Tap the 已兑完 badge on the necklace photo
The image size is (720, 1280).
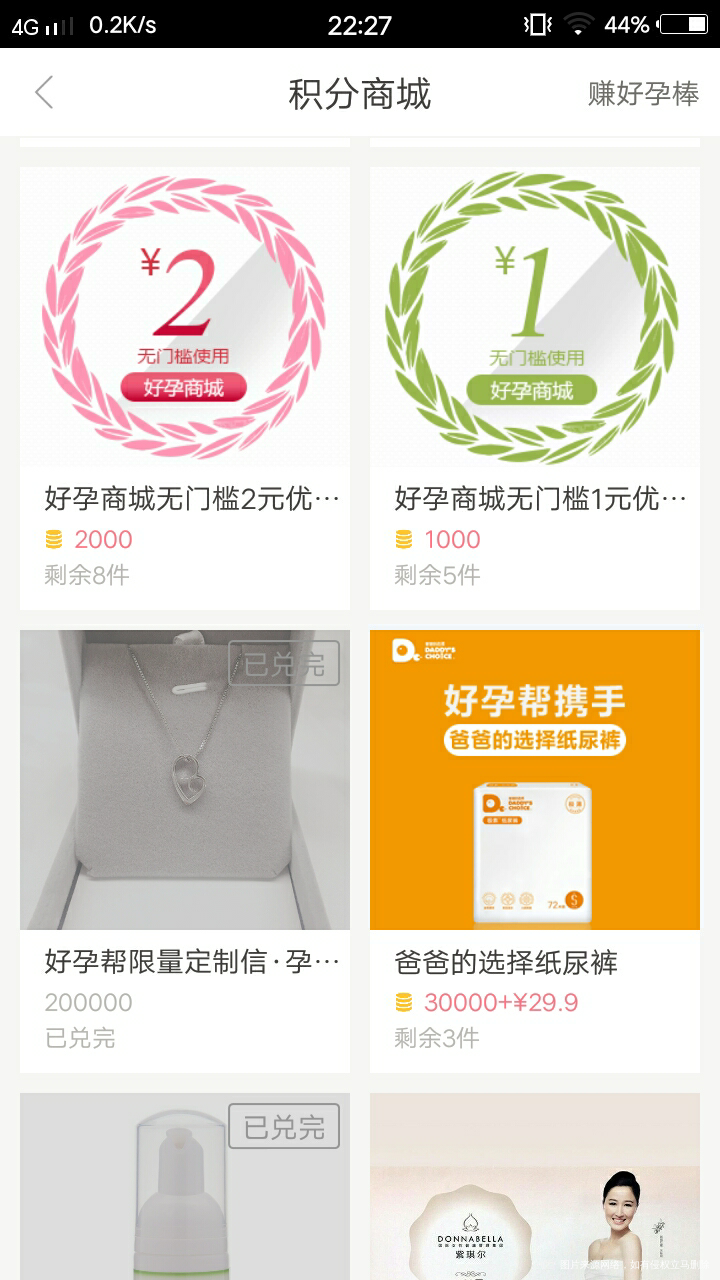point(286,662)
